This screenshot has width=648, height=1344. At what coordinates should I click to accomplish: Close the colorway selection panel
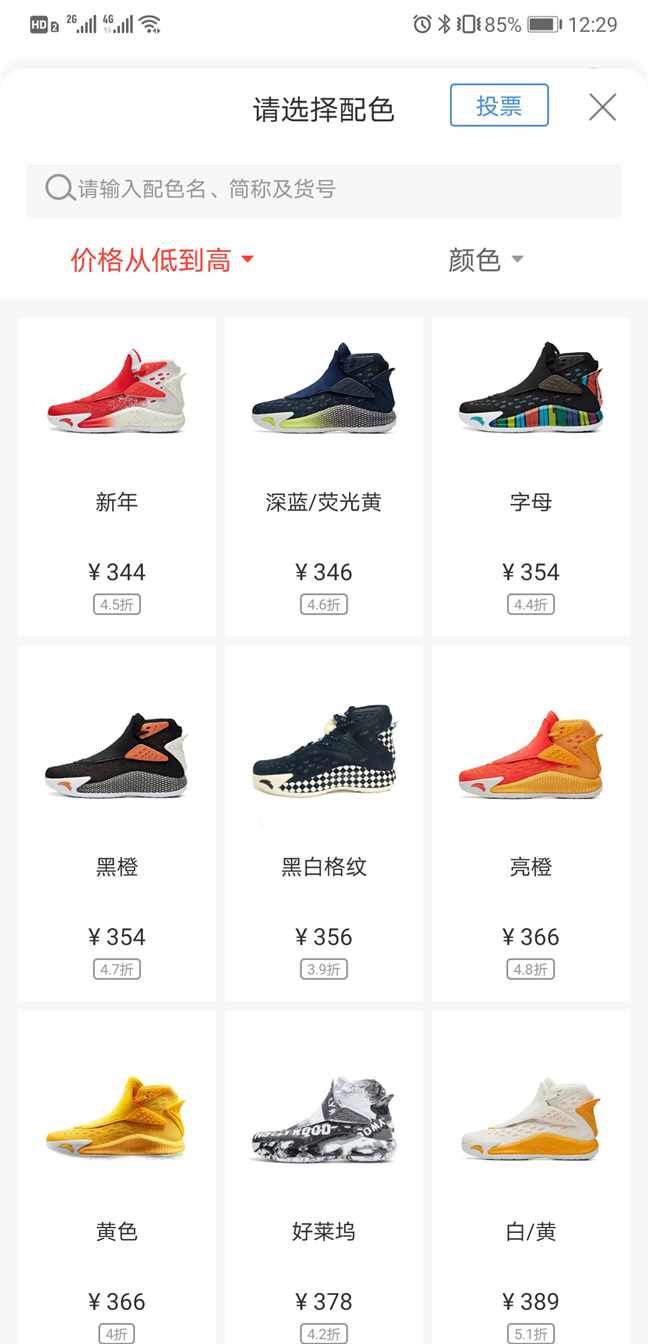tap(602, 107)
